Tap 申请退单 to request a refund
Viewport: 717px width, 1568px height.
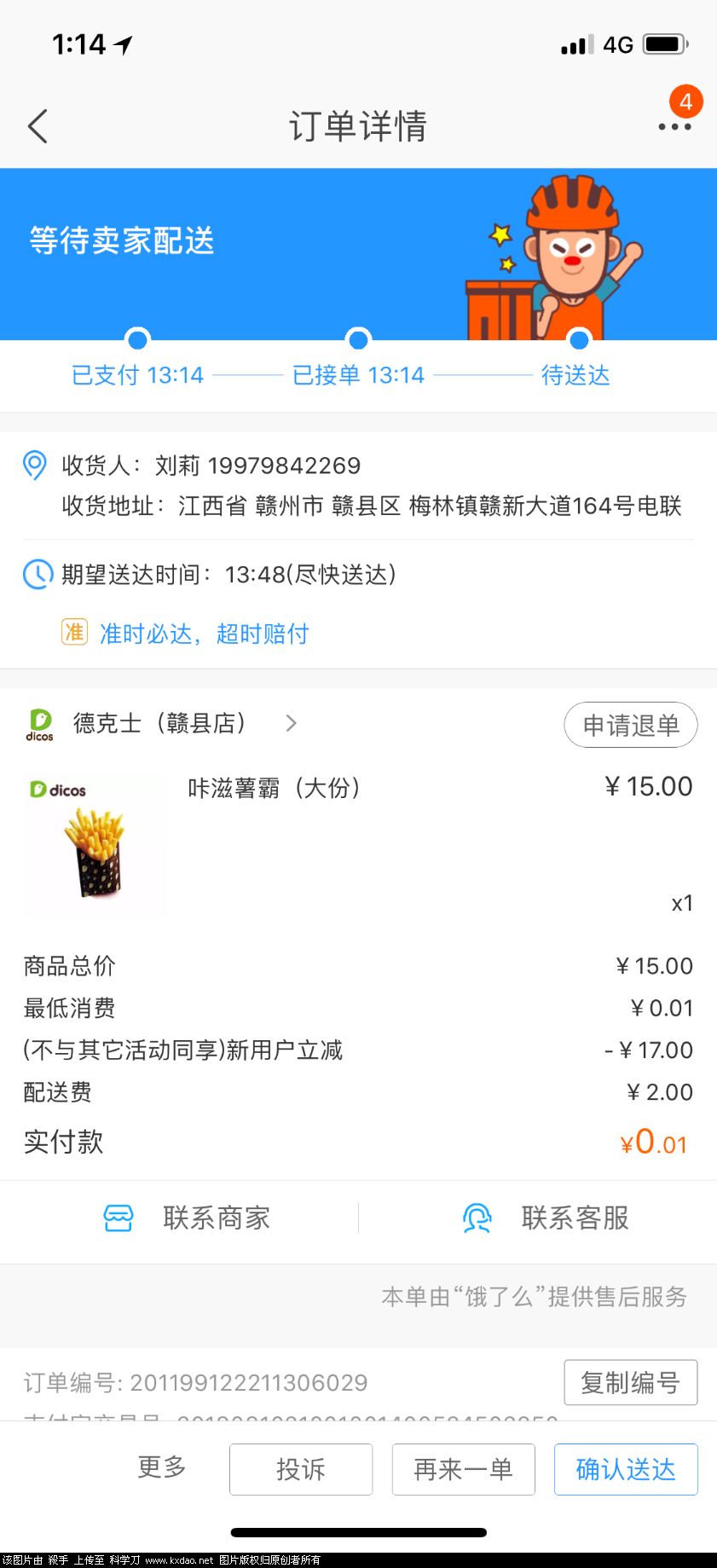[630, 724]
